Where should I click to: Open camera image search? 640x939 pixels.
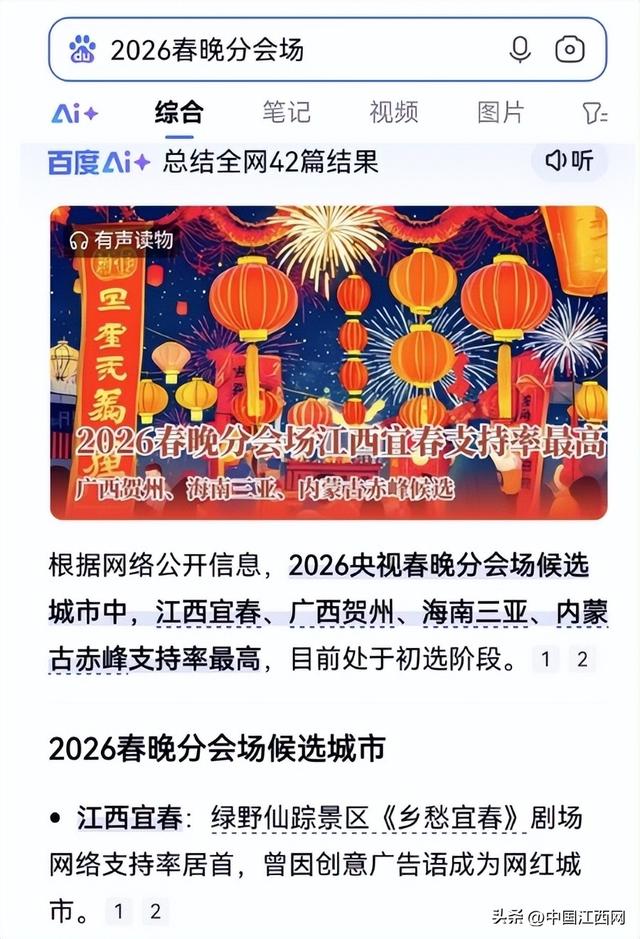point(569,50)
